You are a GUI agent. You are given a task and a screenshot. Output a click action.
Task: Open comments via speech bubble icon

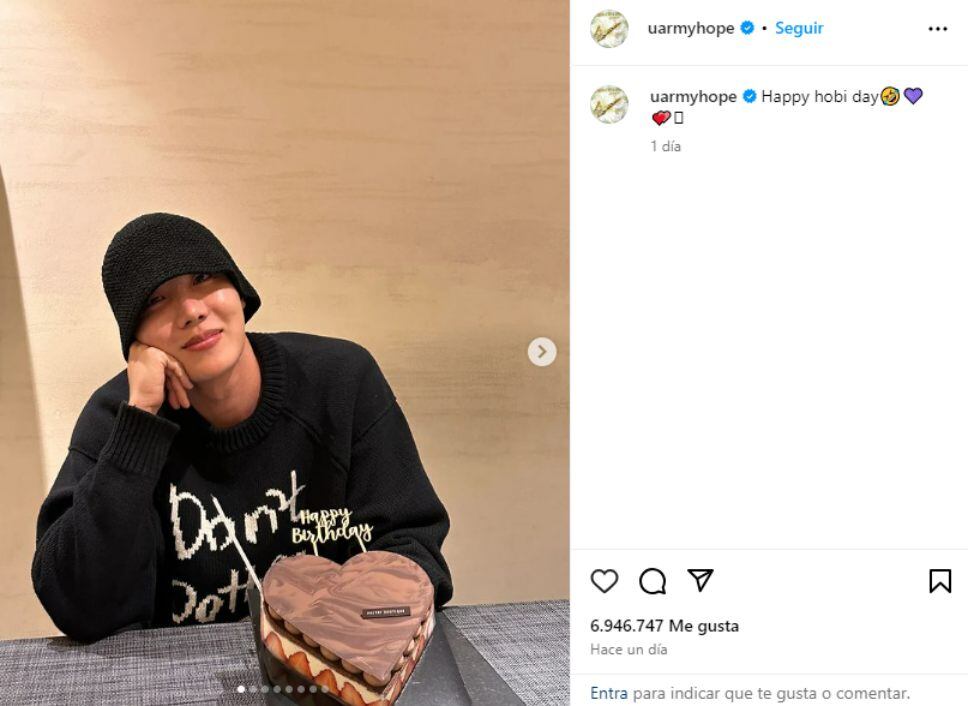[652, 581]
